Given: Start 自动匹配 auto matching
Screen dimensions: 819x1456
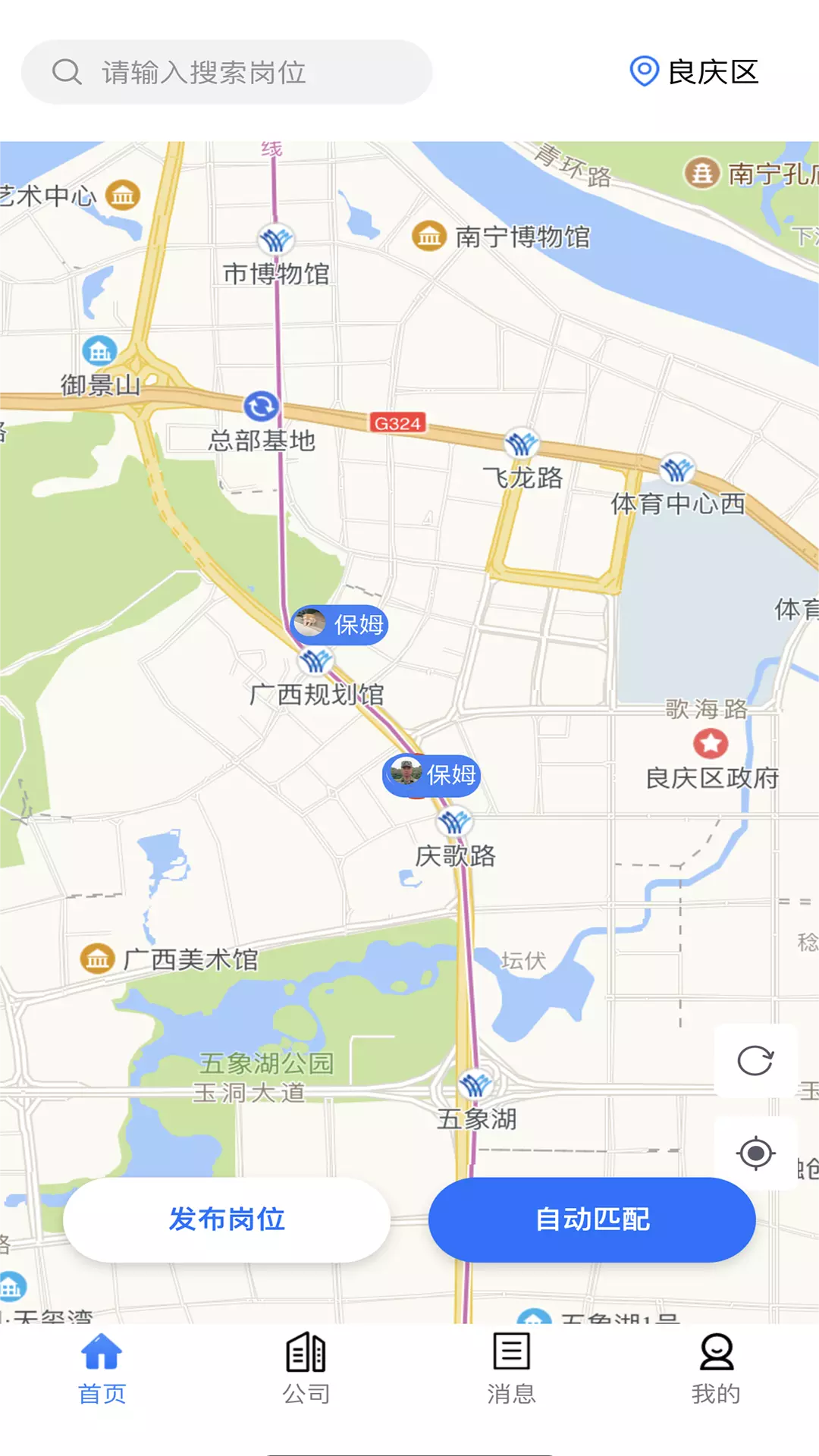Looking at the screenshot, I should 592,1219.
